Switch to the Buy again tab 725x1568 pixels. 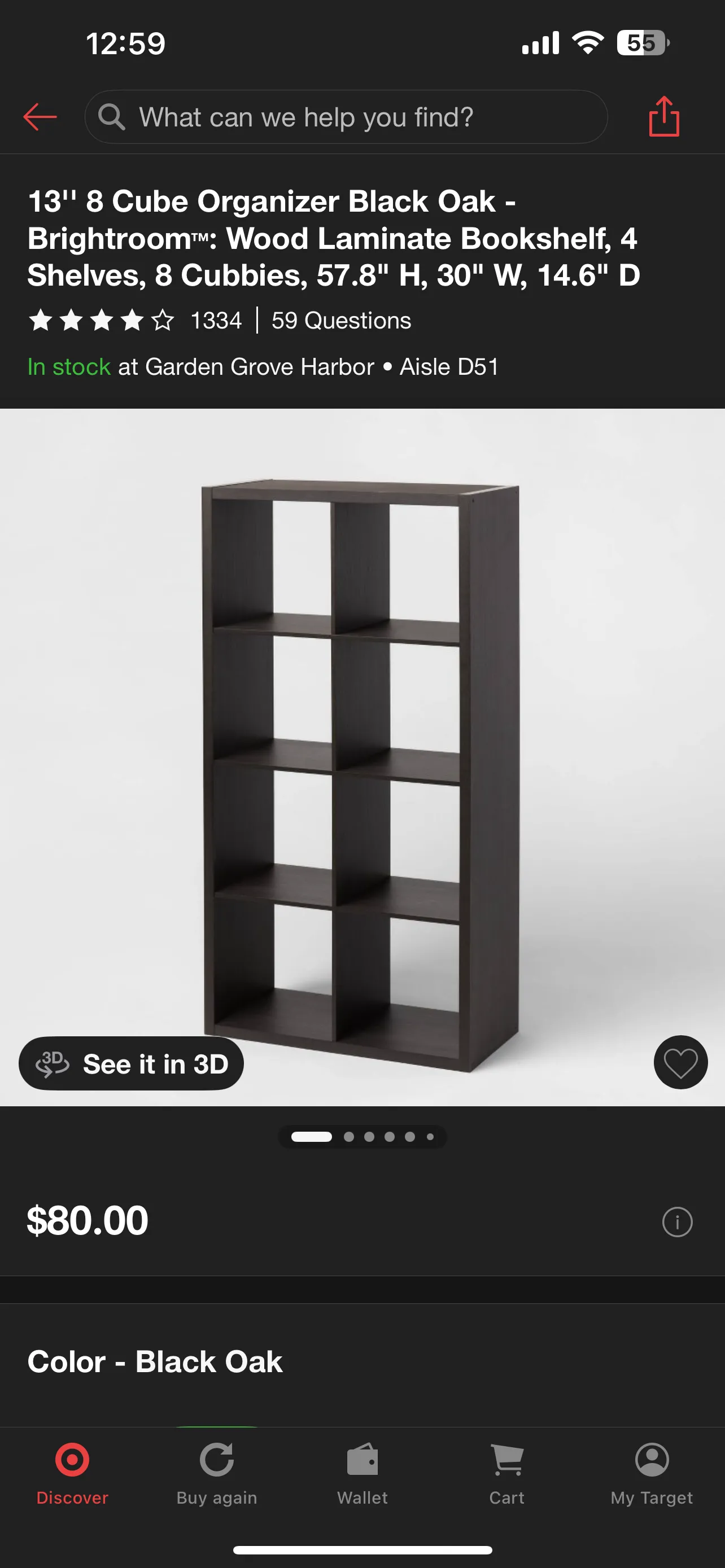[217, 1474]
